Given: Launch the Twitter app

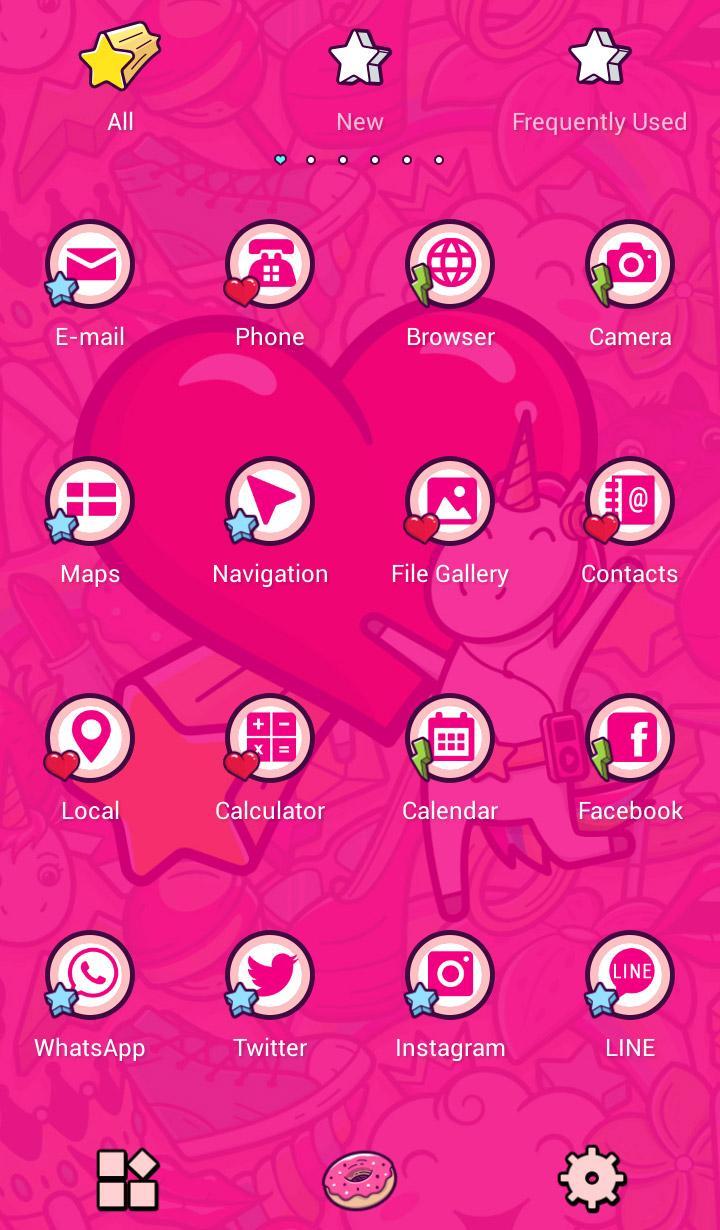Looking at the screenshot, I should 270,976.
